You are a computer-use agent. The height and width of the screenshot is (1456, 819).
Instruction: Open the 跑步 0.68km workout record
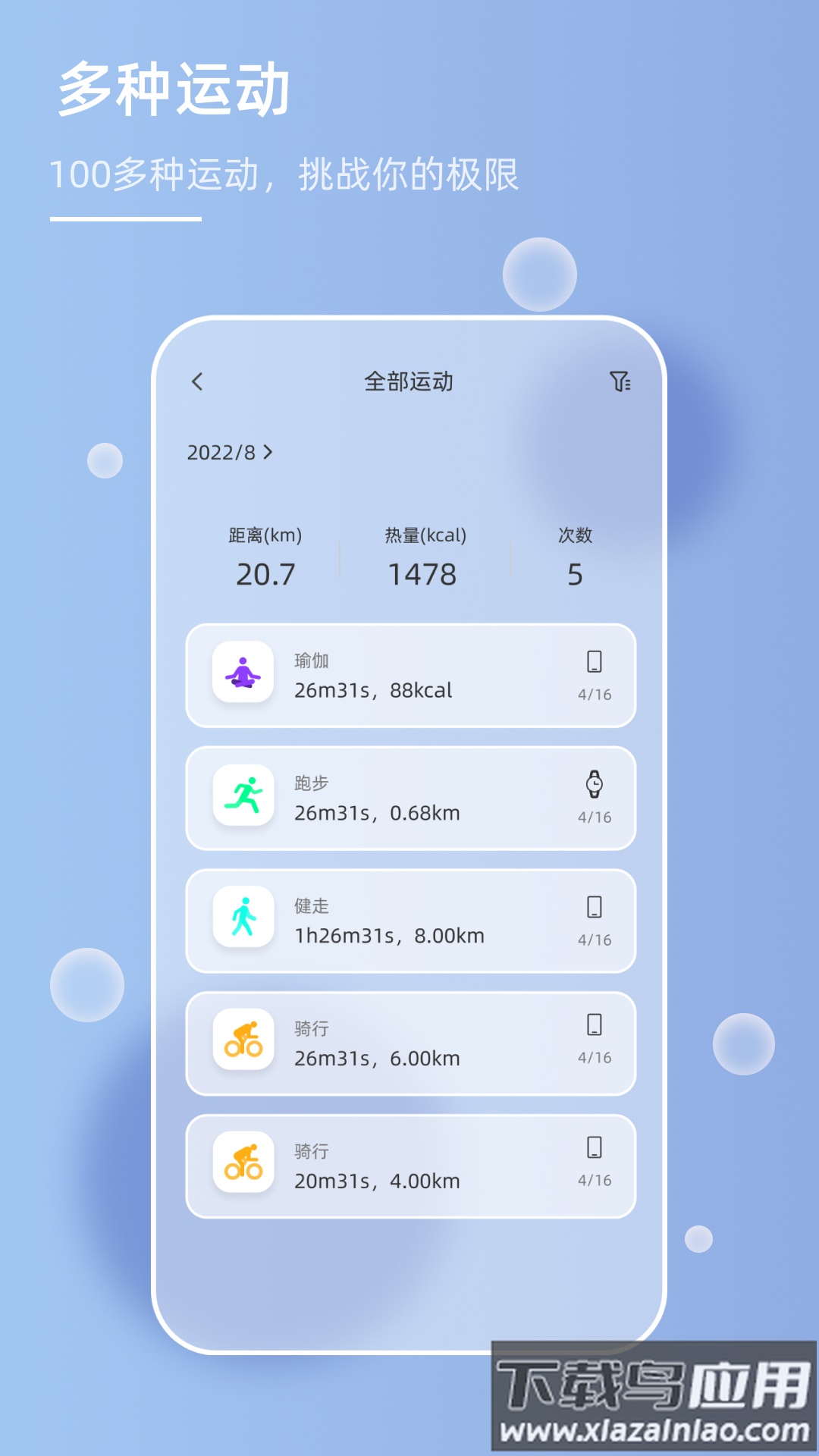click(x=409, y=798)
